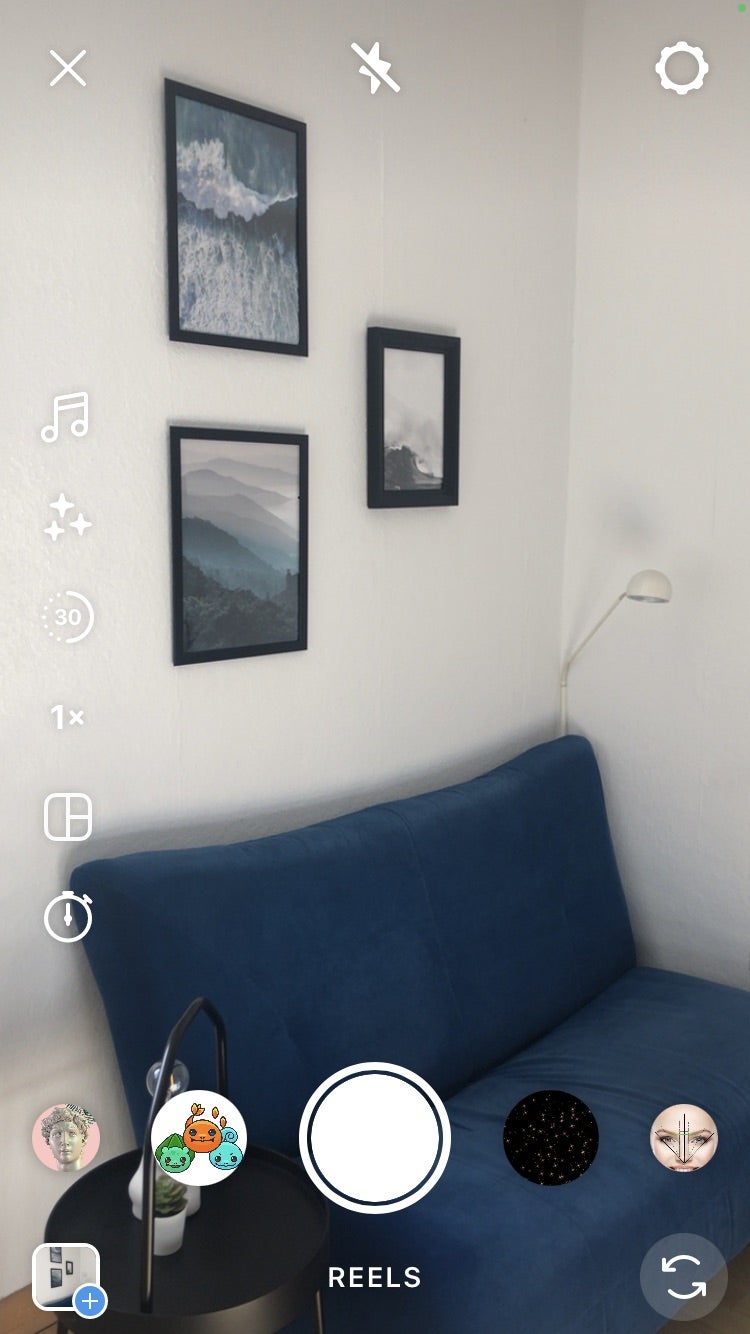Adjust the 1x playback speed
Screen dimensions: 750x1334
point(67,717)
